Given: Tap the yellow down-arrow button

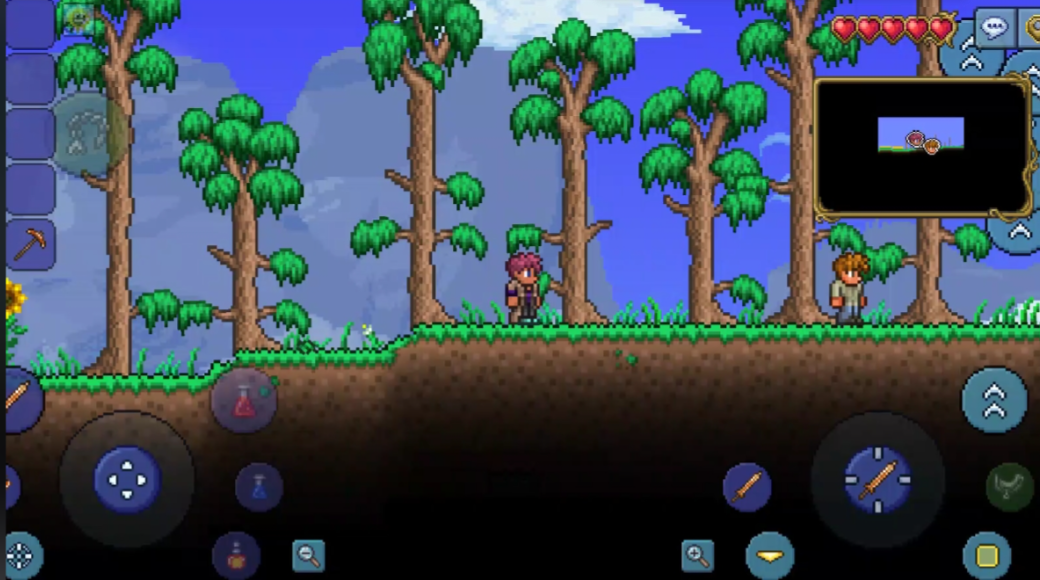Looking at the screenshot, I should coord(769,556).
